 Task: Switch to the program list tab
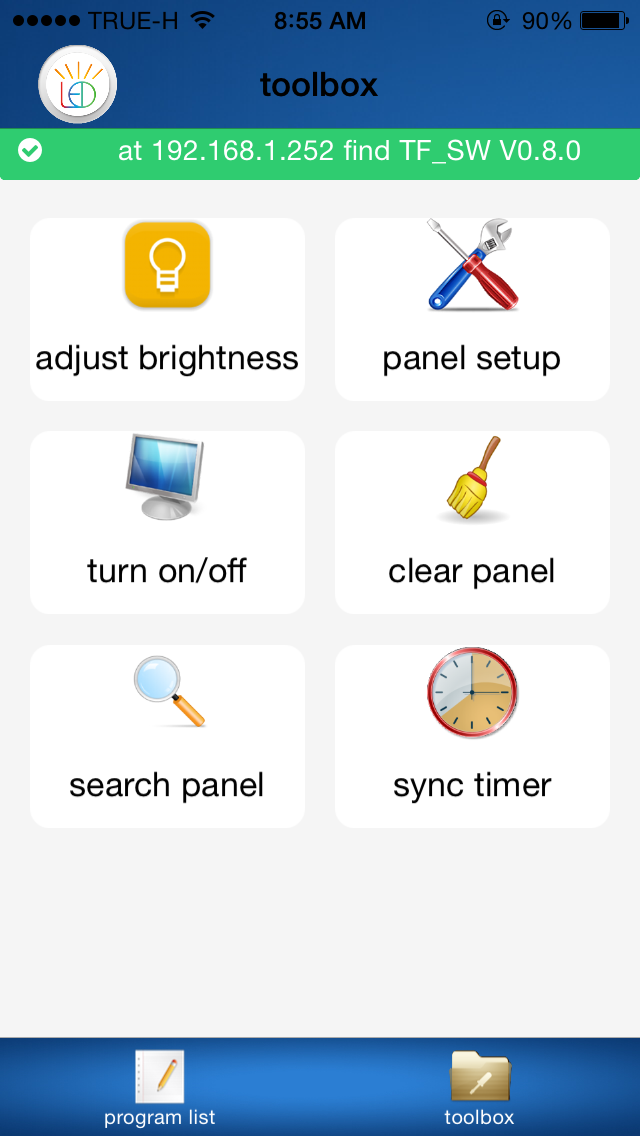(x=159, y=1087)
